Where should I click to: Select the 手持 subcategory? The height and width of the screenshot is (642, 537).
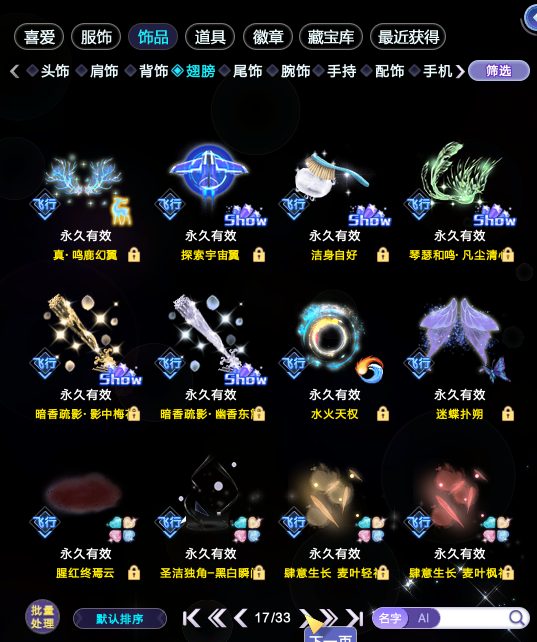(x=335, y=71)
